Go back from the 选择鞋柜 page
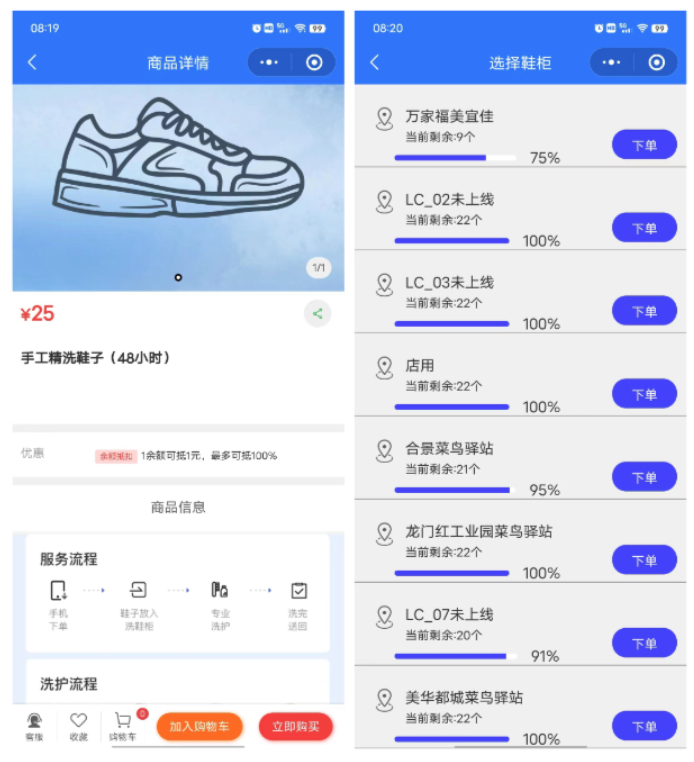 375,63
